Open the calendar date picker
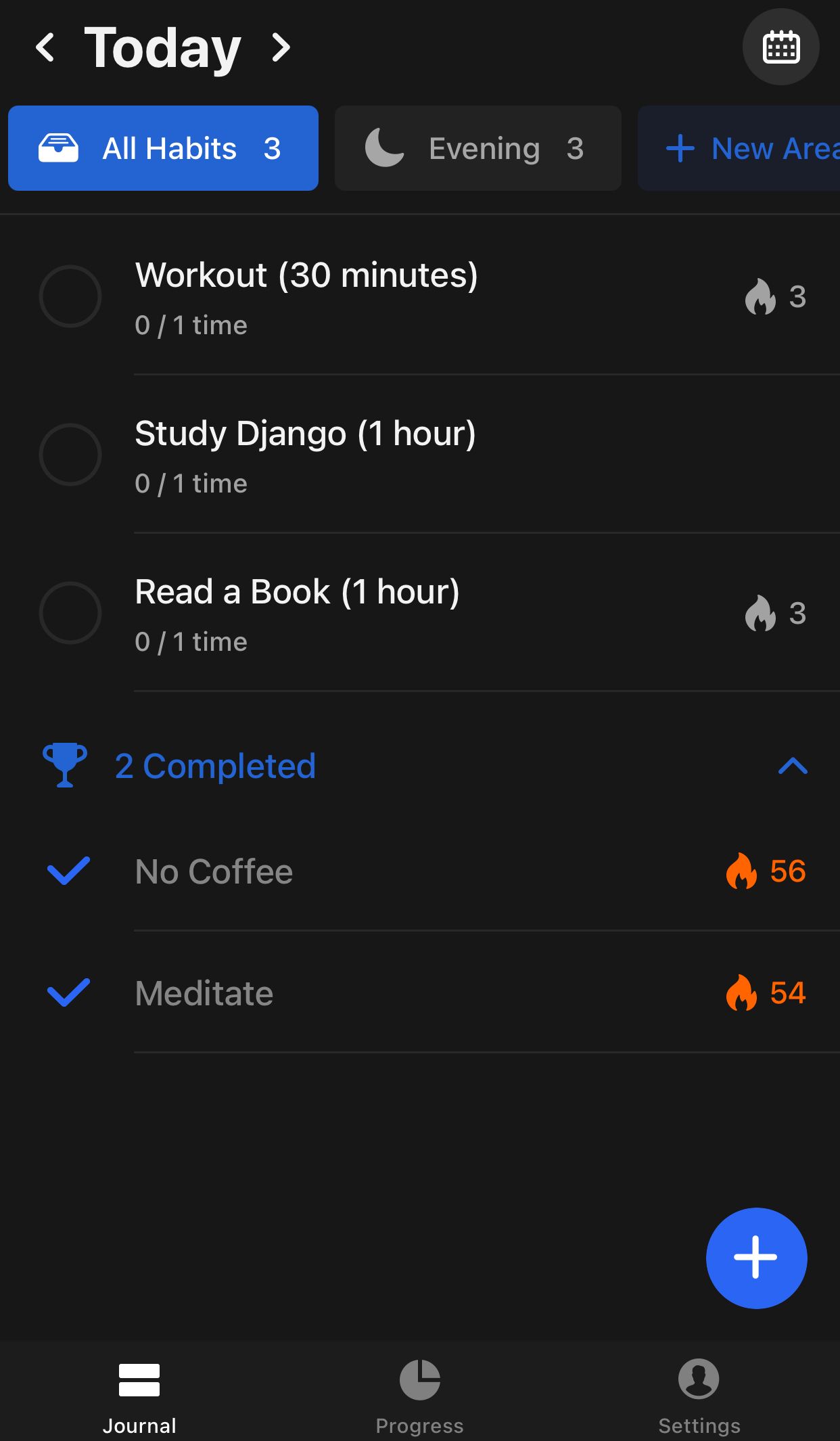Screen dimensions: 840x1441 [x=780, y=47]
